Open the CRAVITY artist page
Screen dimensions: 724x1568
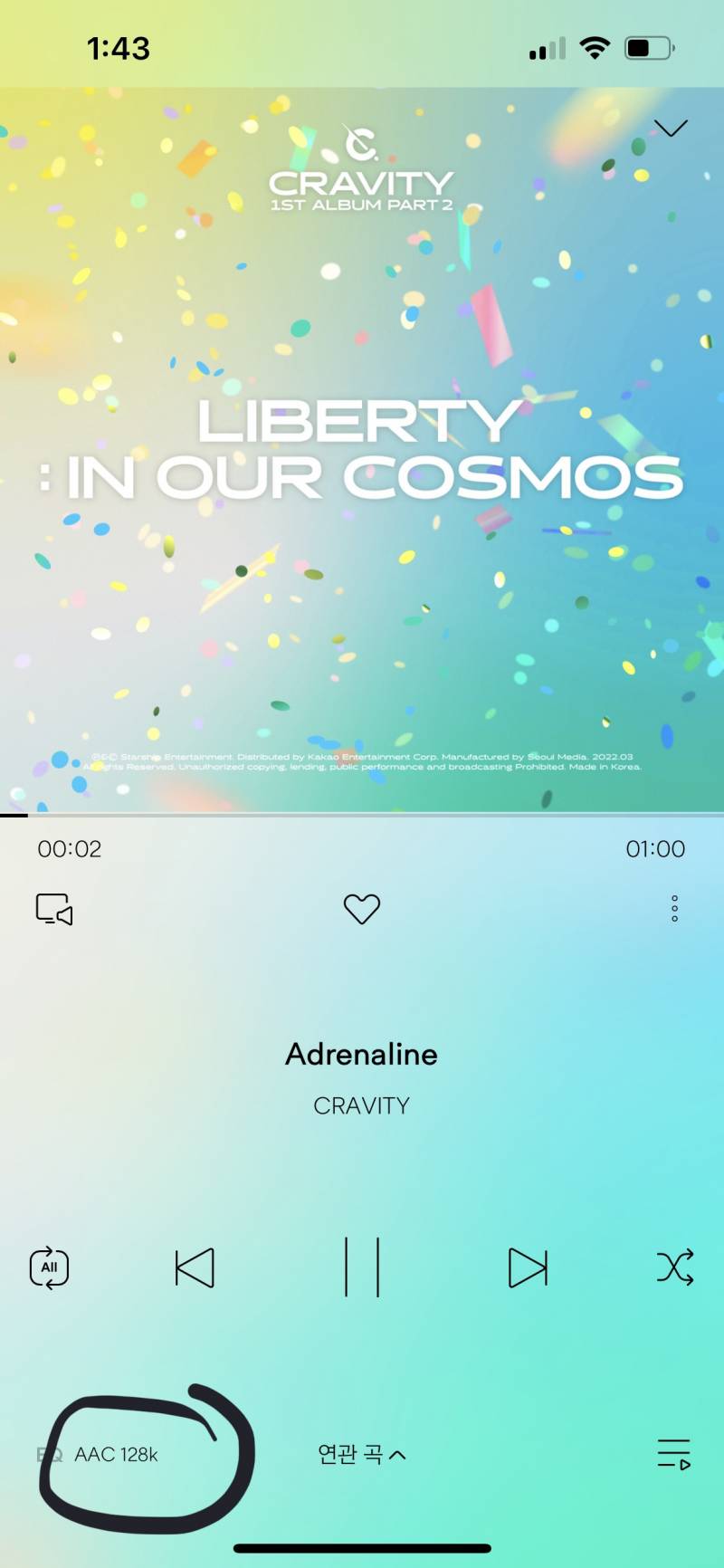point(361,1105)
